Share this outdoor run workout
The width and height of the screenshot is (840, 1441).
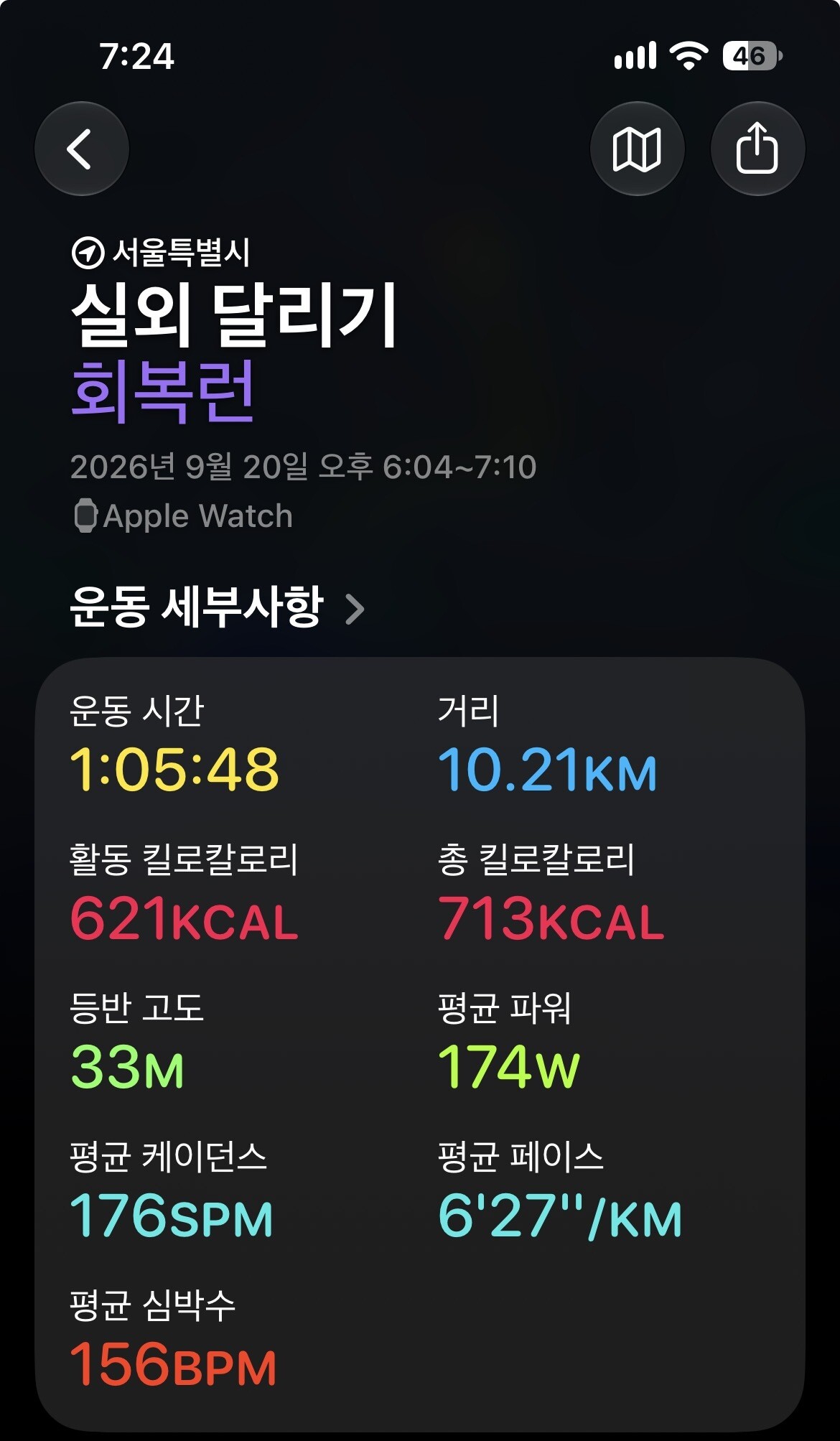757,149
